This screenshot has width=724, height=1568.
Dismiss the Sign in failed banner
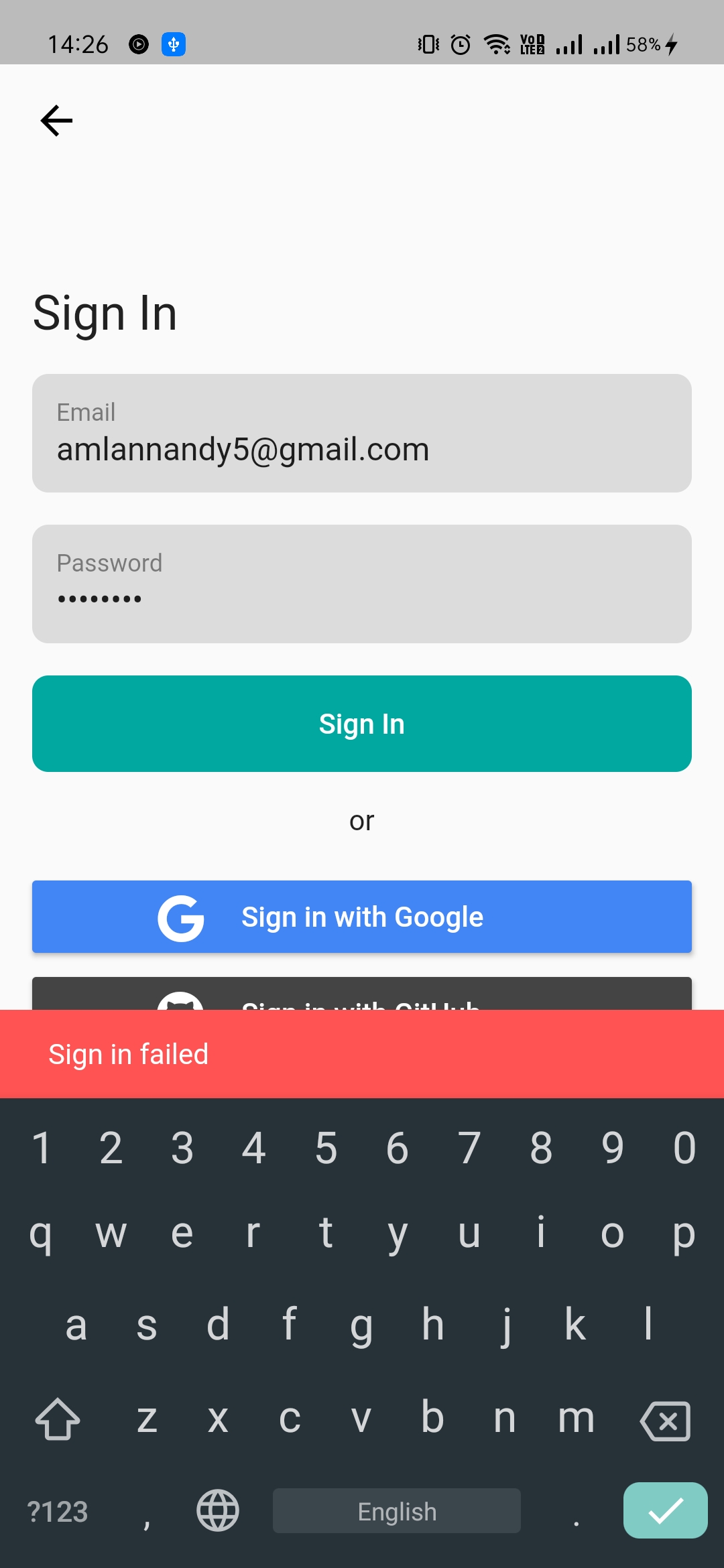(362, 1054)
